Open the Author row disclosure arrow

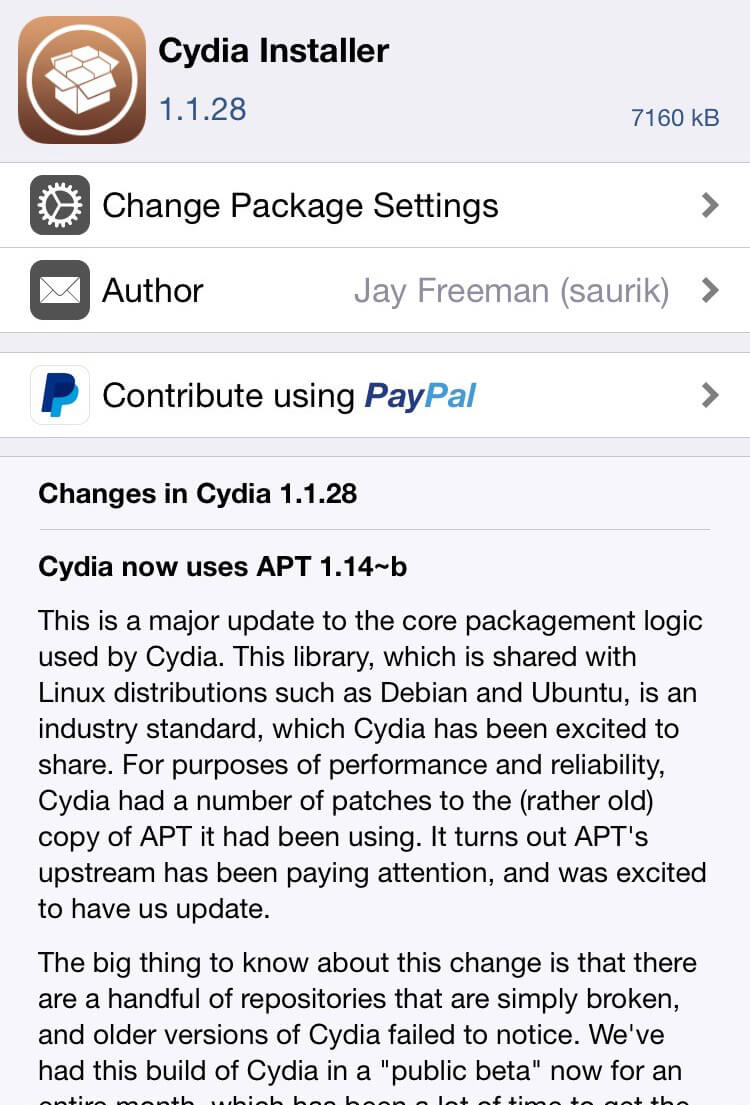coord(710,290)
